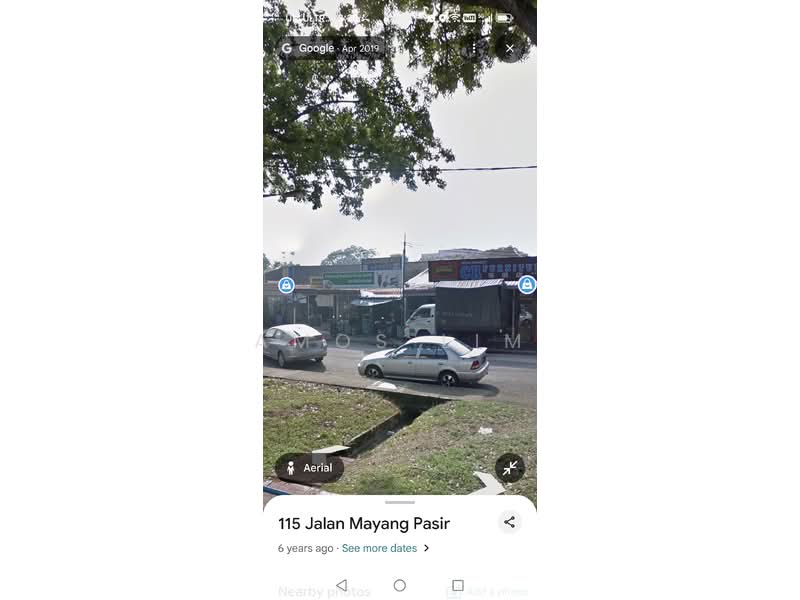Share 115 Jalan Mayang Pasir
Image resolution: width=800 pixels, height=600 pixels.
click(510, 522)
